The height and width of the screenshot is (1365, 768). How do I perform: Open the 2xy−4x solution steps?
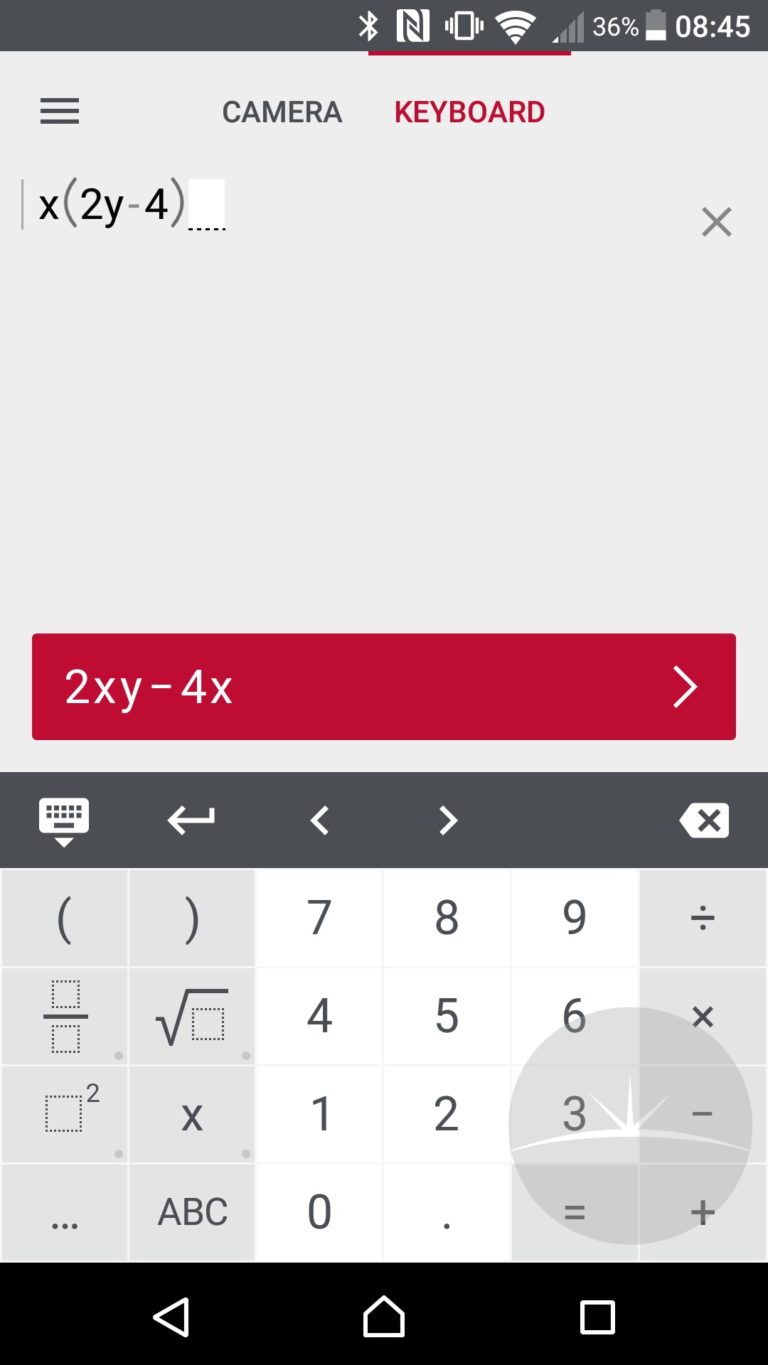(384, 687)
